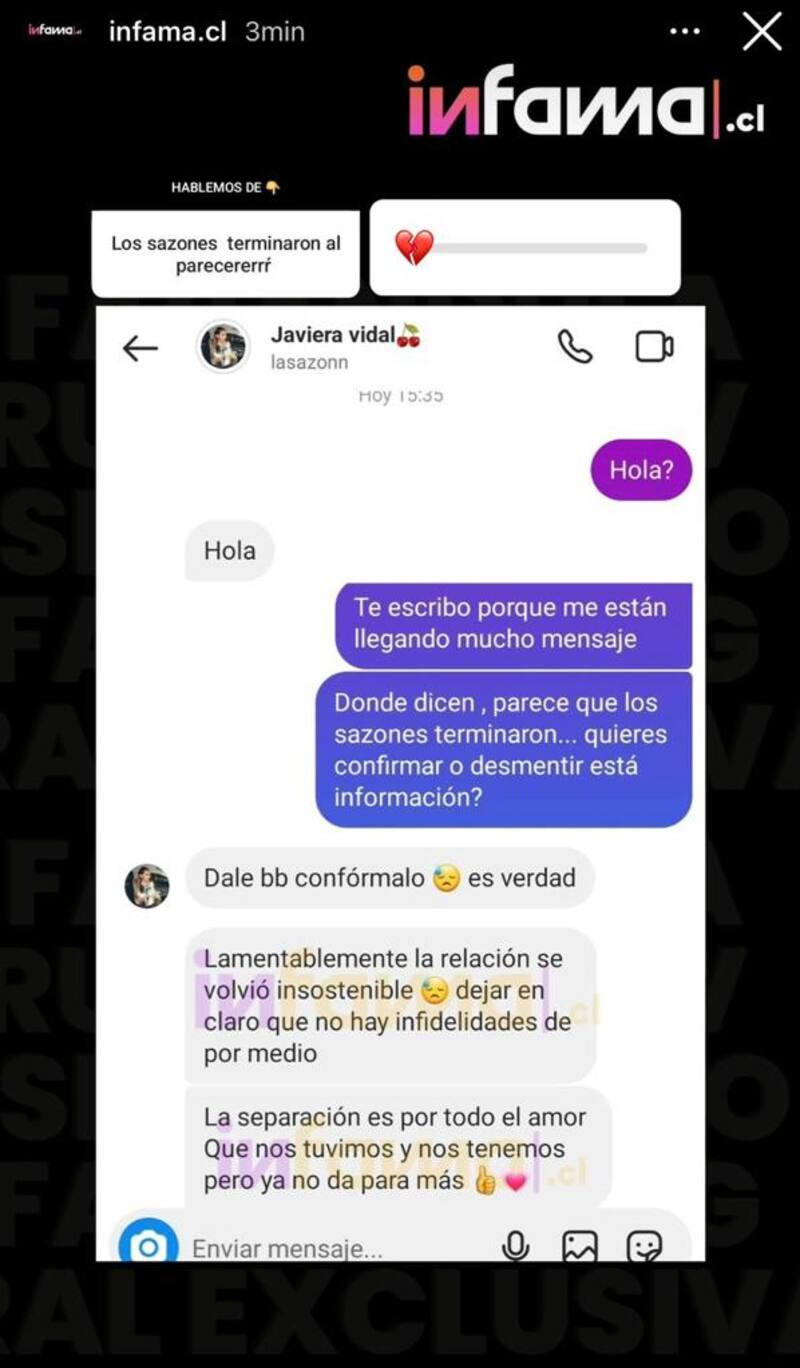Open the infama.cl profile from story header

167,31
